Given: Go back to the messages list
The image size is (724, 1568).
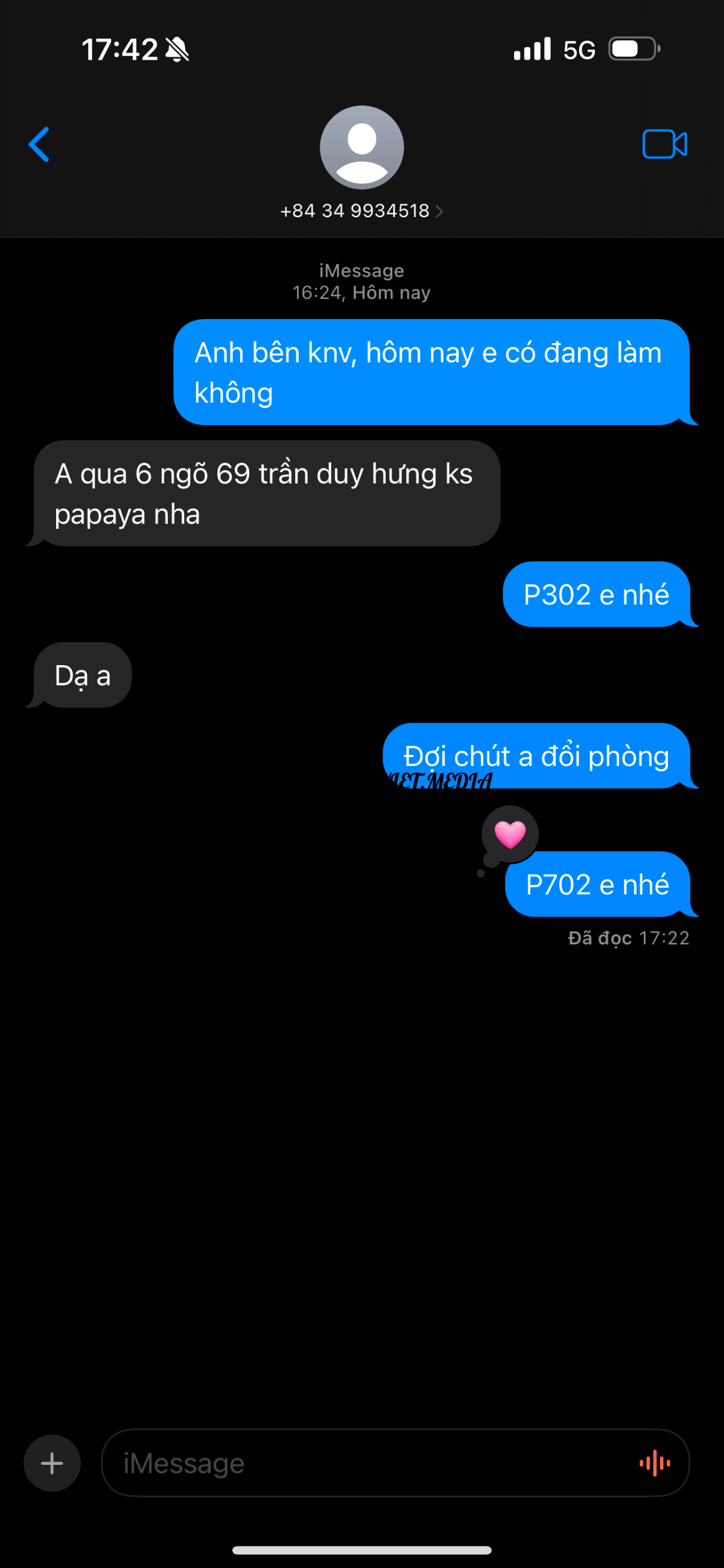Looking at the screenshot, I should [x=39, y=145].
